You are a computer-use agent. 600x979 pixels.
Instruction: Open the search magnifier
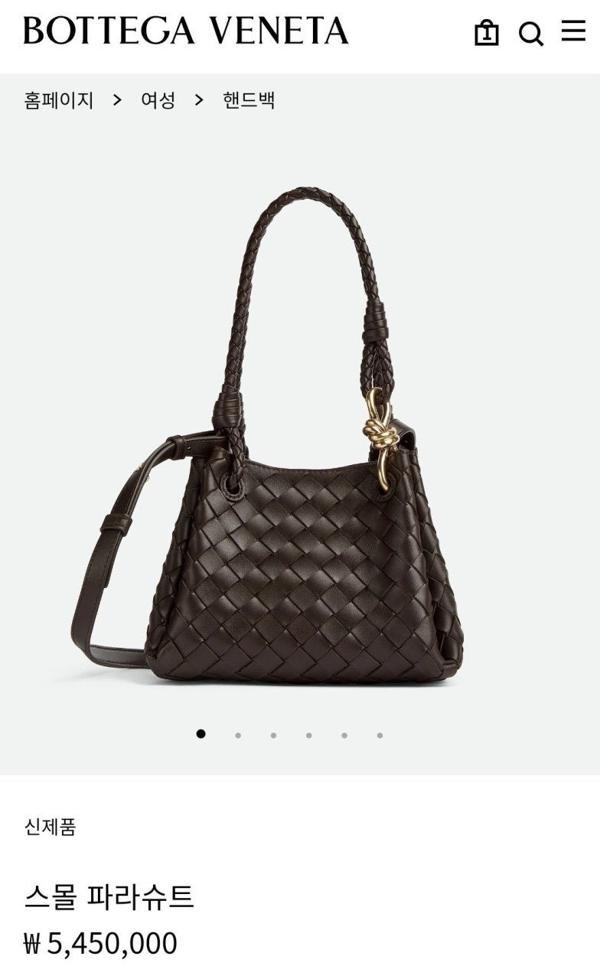(x=531, y=34)
